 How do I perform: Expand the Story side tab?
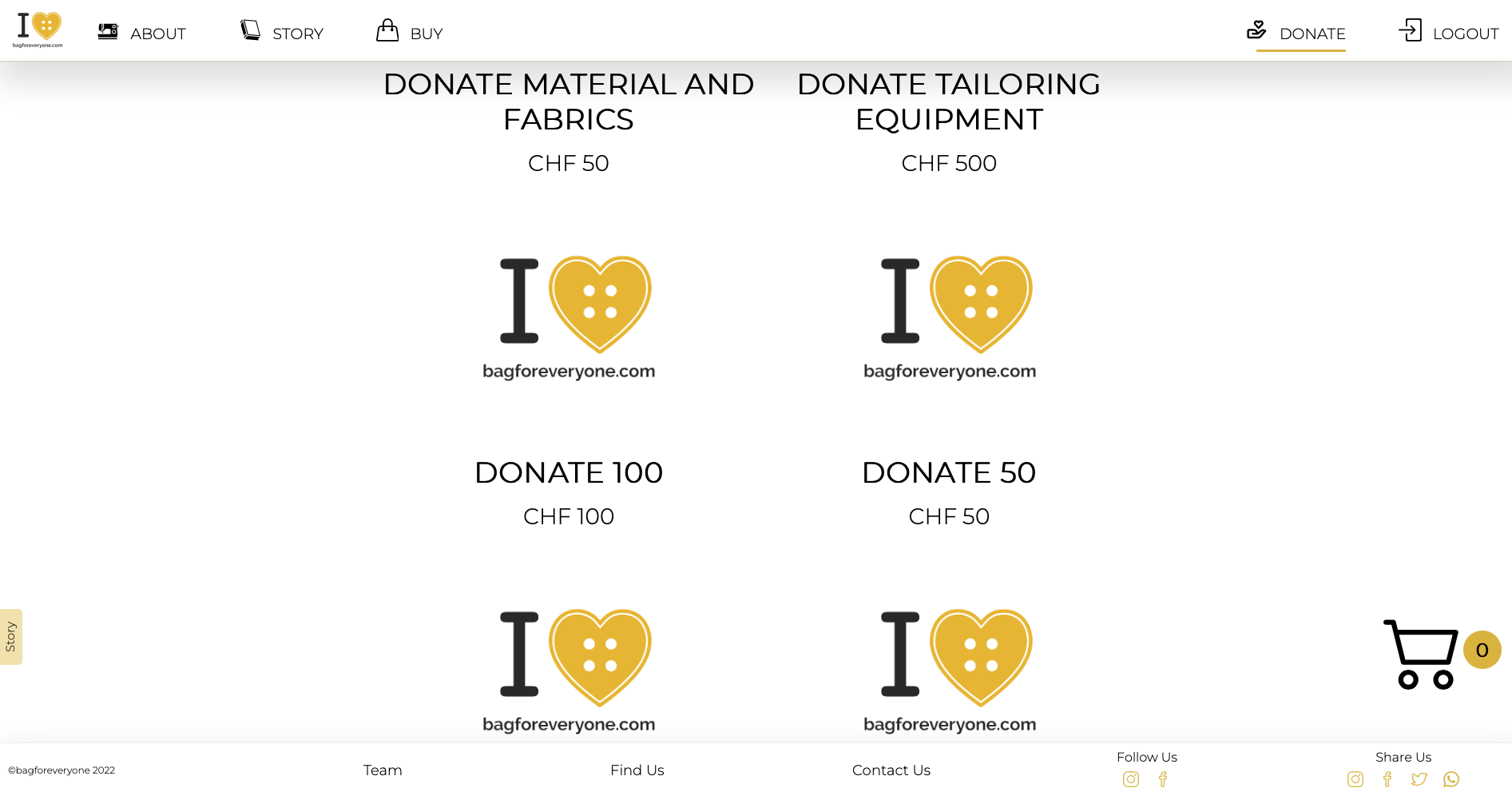coord(10,637)
